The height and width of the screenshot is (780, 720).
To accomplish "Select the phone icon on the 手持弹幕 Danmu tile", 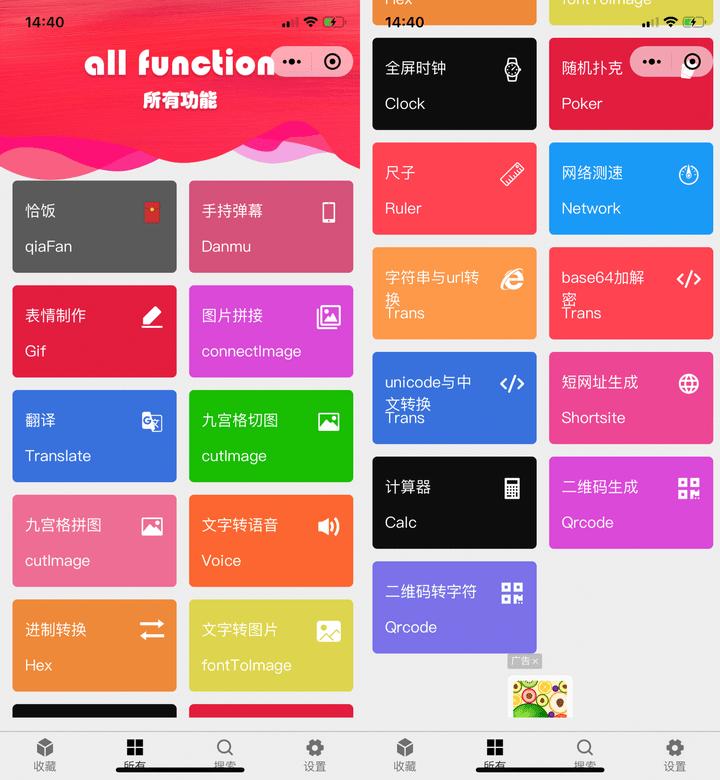I will coord(328,211).
